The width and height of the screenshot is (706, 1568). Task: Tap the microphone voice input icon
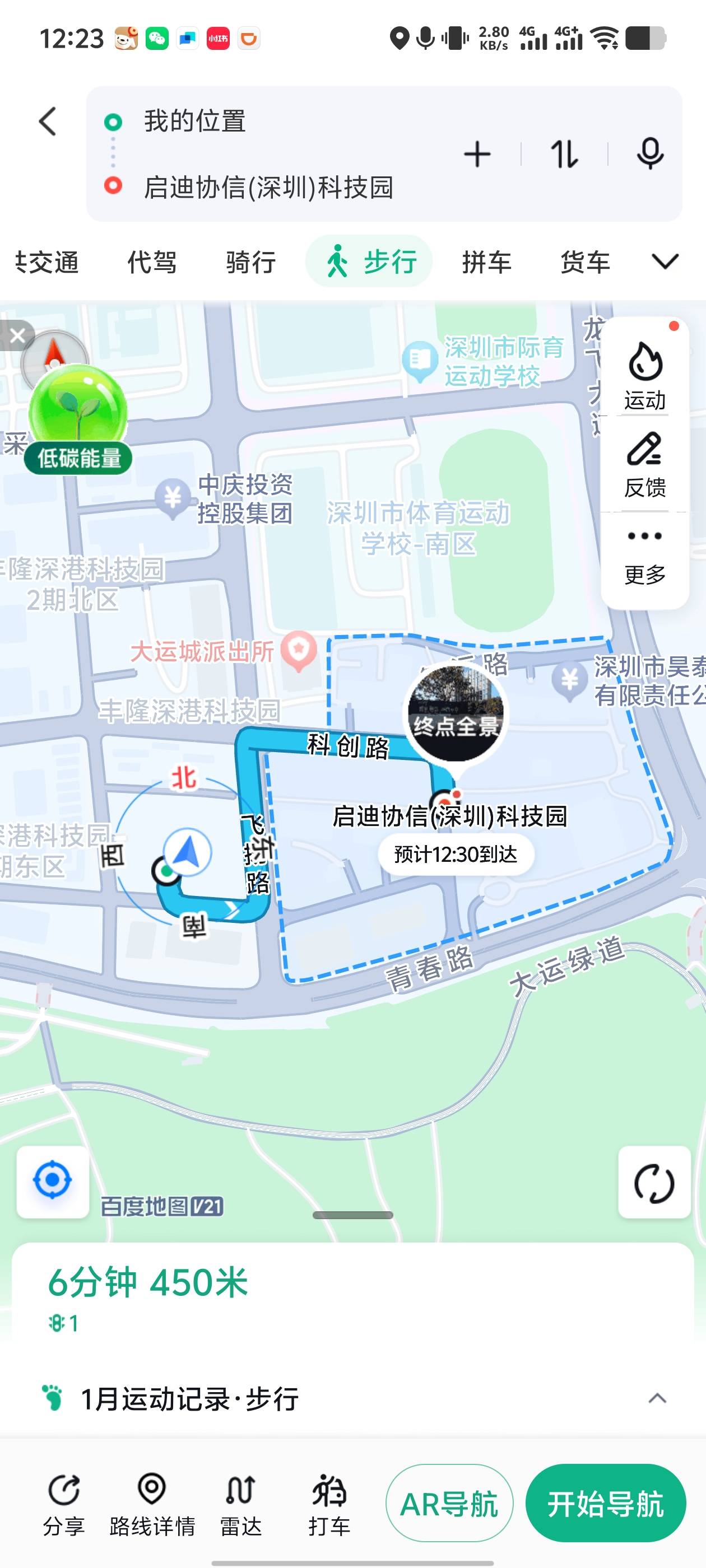649,154
